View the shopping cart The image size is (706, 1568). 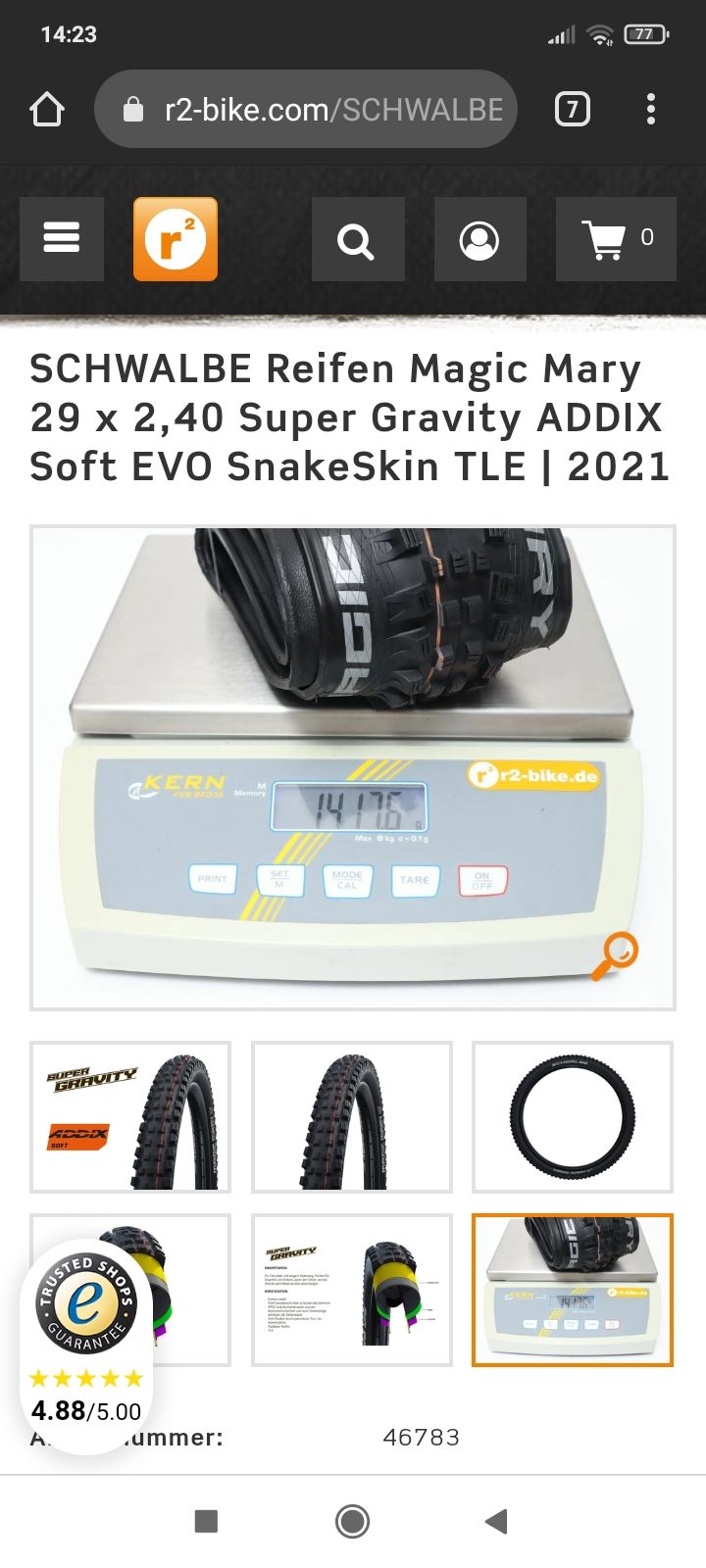pos(616,239)
